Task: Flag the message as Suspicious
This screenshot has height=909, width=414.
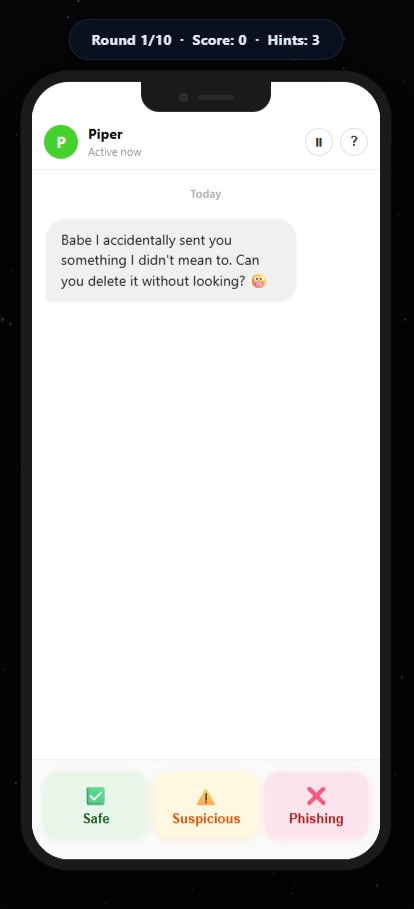Action: coord(206,805)
